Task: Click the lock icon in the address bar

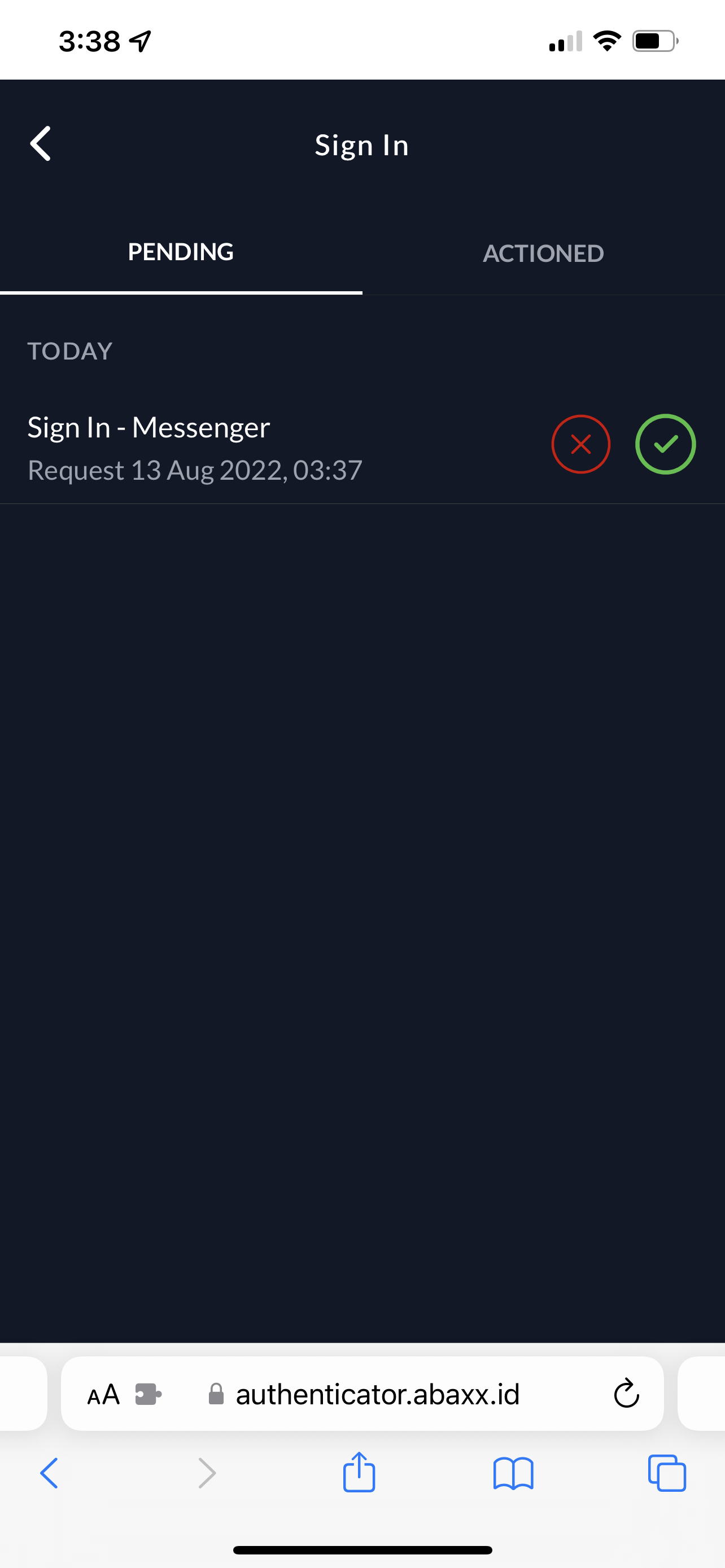Action: (216, 1395)
